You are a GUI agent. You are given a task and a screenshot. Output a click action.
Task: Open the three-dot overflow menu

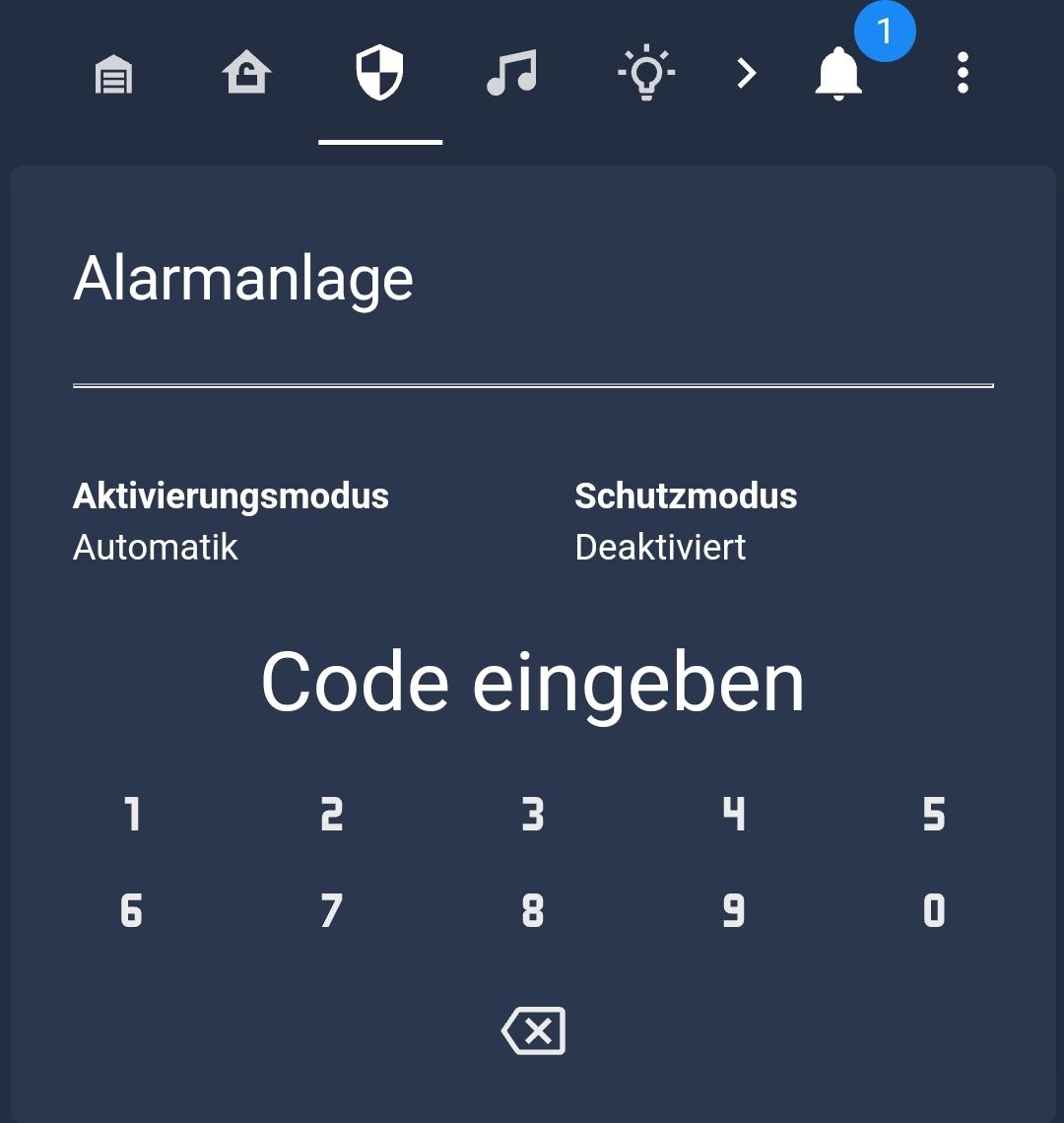963,74
